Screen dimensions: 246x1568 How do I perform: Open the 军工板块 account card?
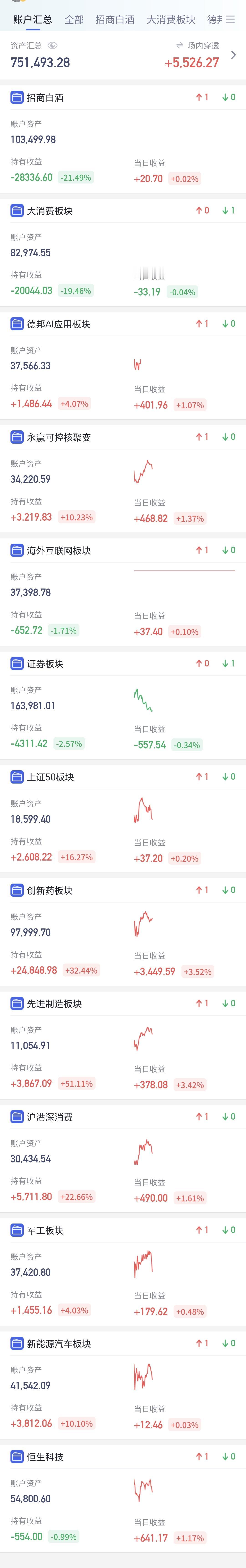(123, 1269)
